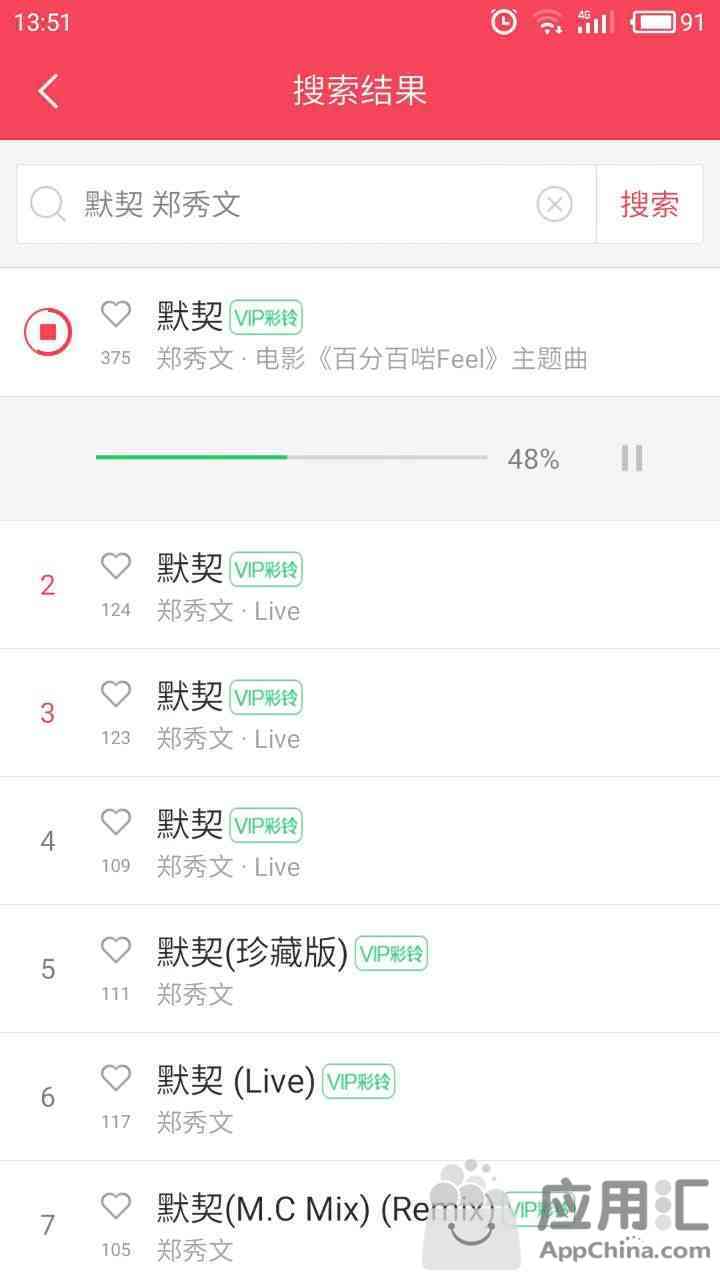Open result number 3 默契 Live
Image resolution: width=720 pixels, height=1280 pixels.
[360, 713]
